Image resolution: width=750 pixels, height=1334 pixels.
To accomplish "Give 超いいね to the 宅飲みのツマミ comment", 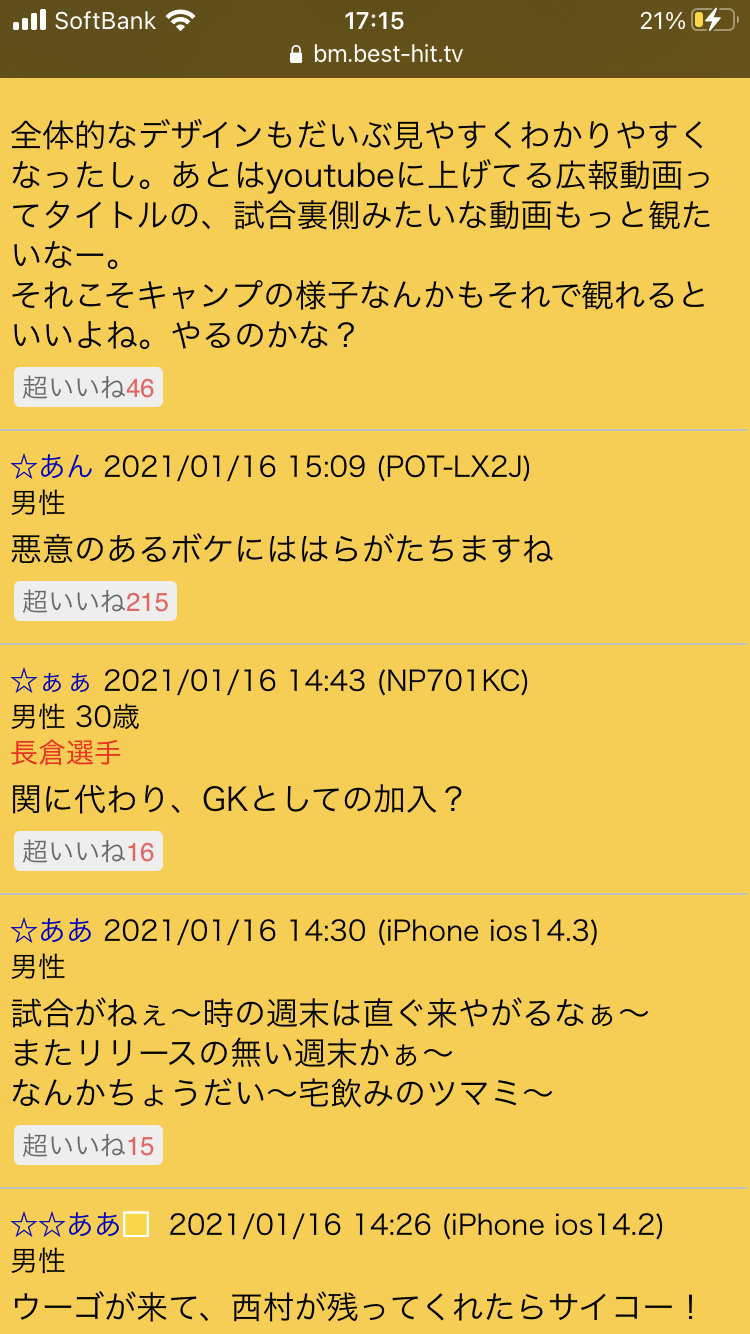I will tap(88, 1145).
